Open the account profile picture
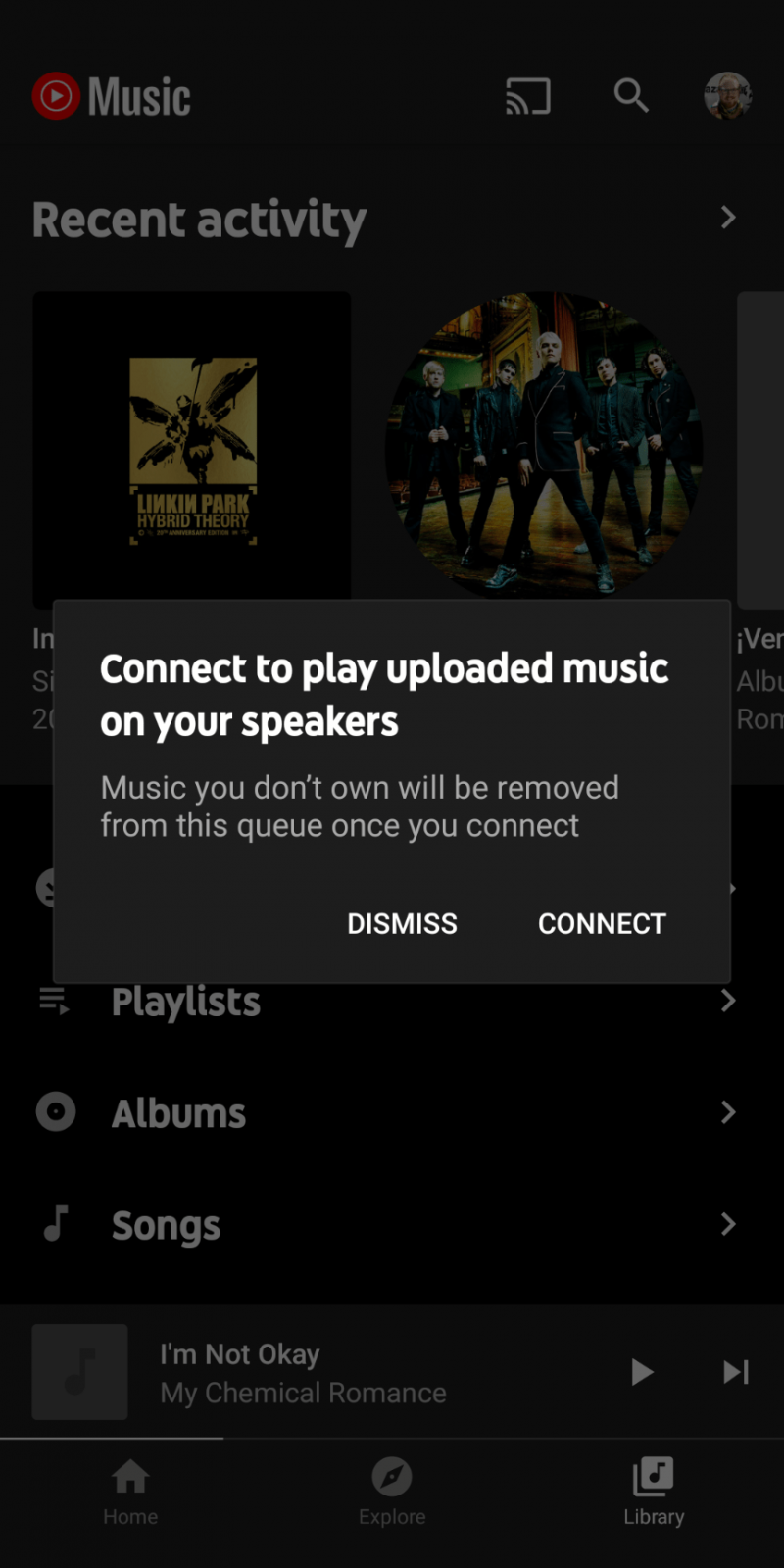 (x=728, y=96)
